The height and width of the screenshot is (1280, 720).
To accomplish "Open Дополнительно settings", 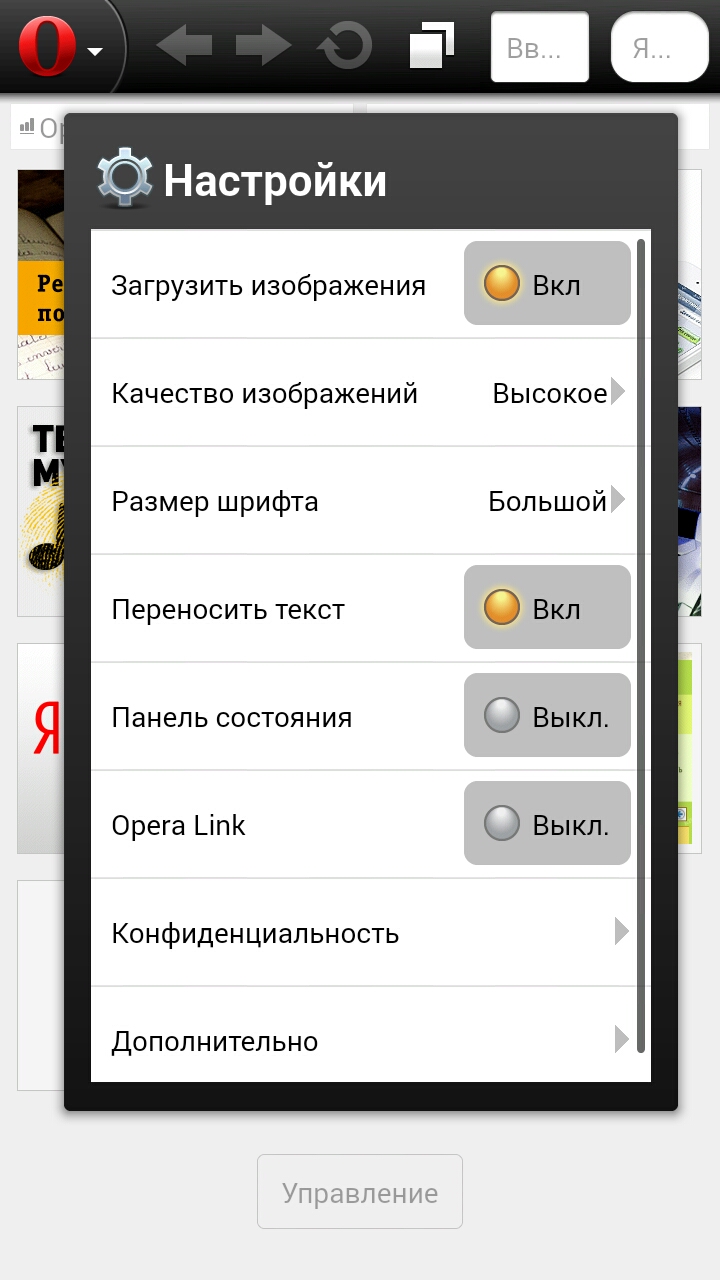I will click(370, 1040).
